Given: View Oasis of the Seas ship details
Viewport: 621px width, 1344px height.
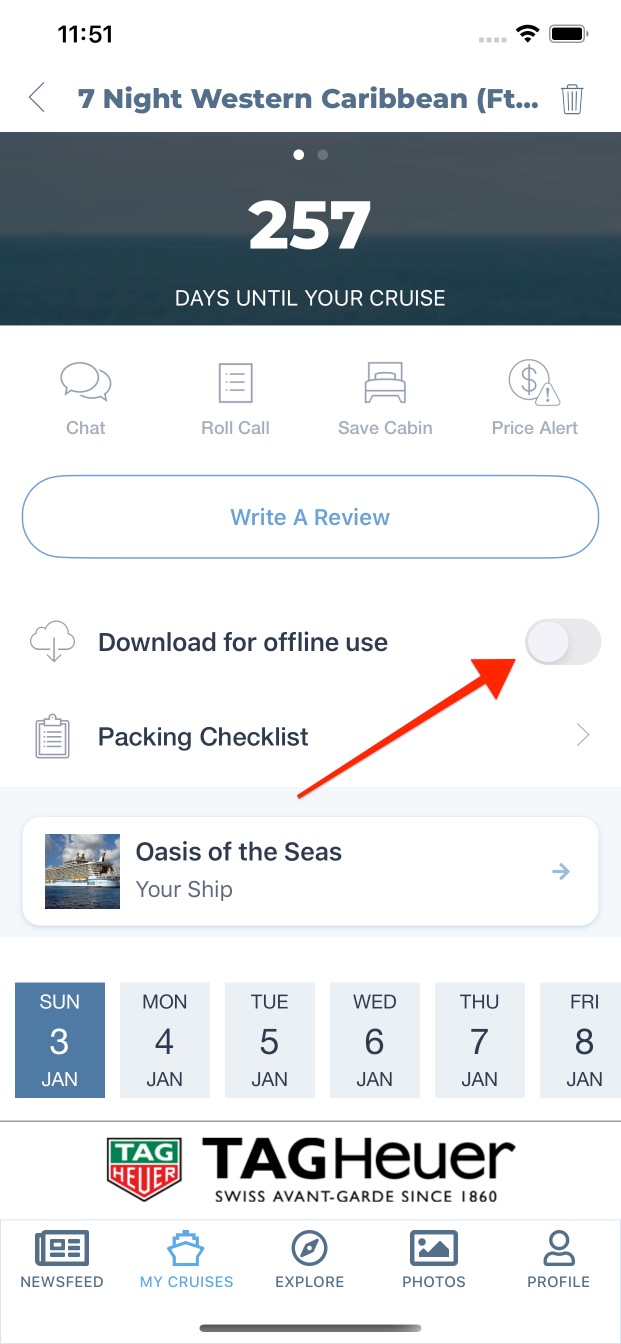Looking at the screenshot, I should click(x=310, y=871).
